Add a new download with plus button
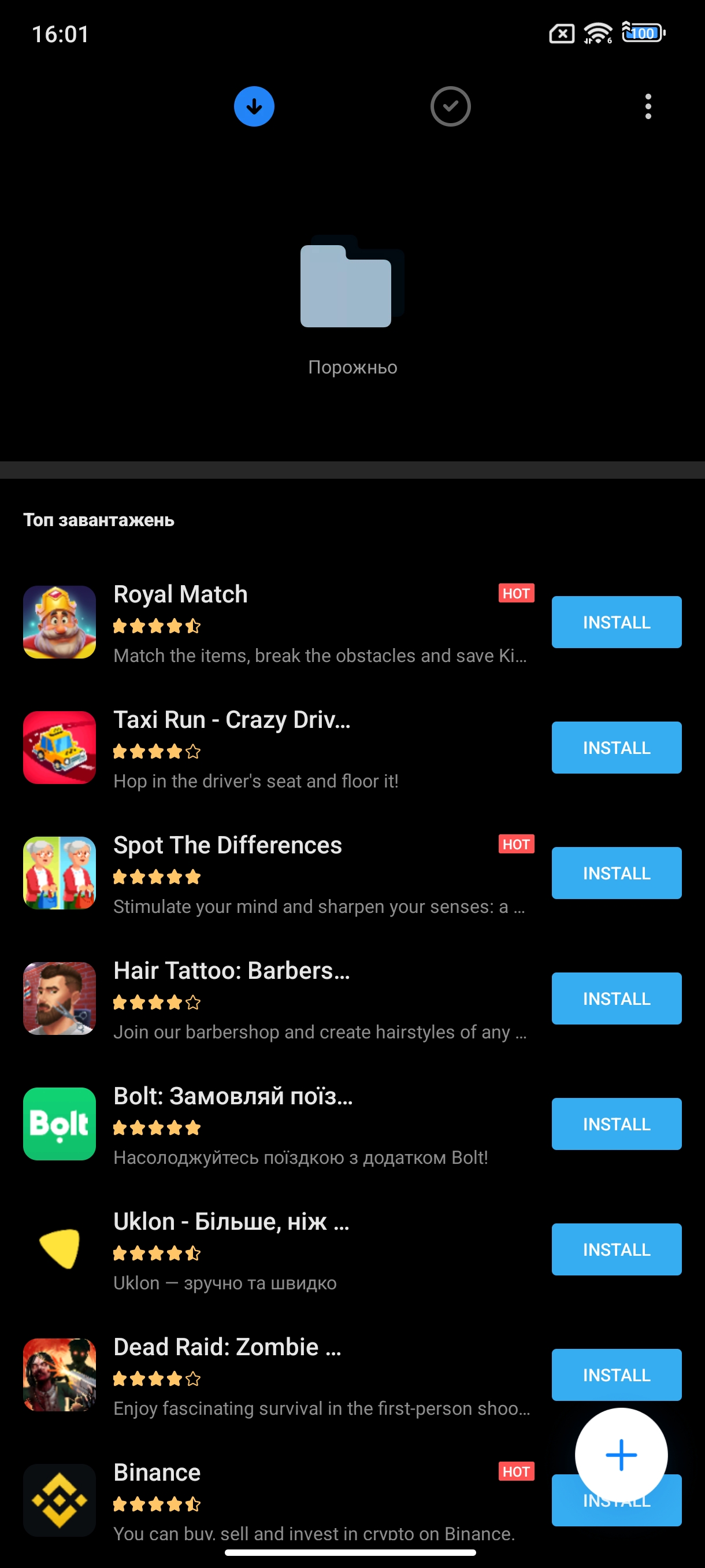The width and height of the screenshot is (705, 1568). click(x=621, y=1455)
